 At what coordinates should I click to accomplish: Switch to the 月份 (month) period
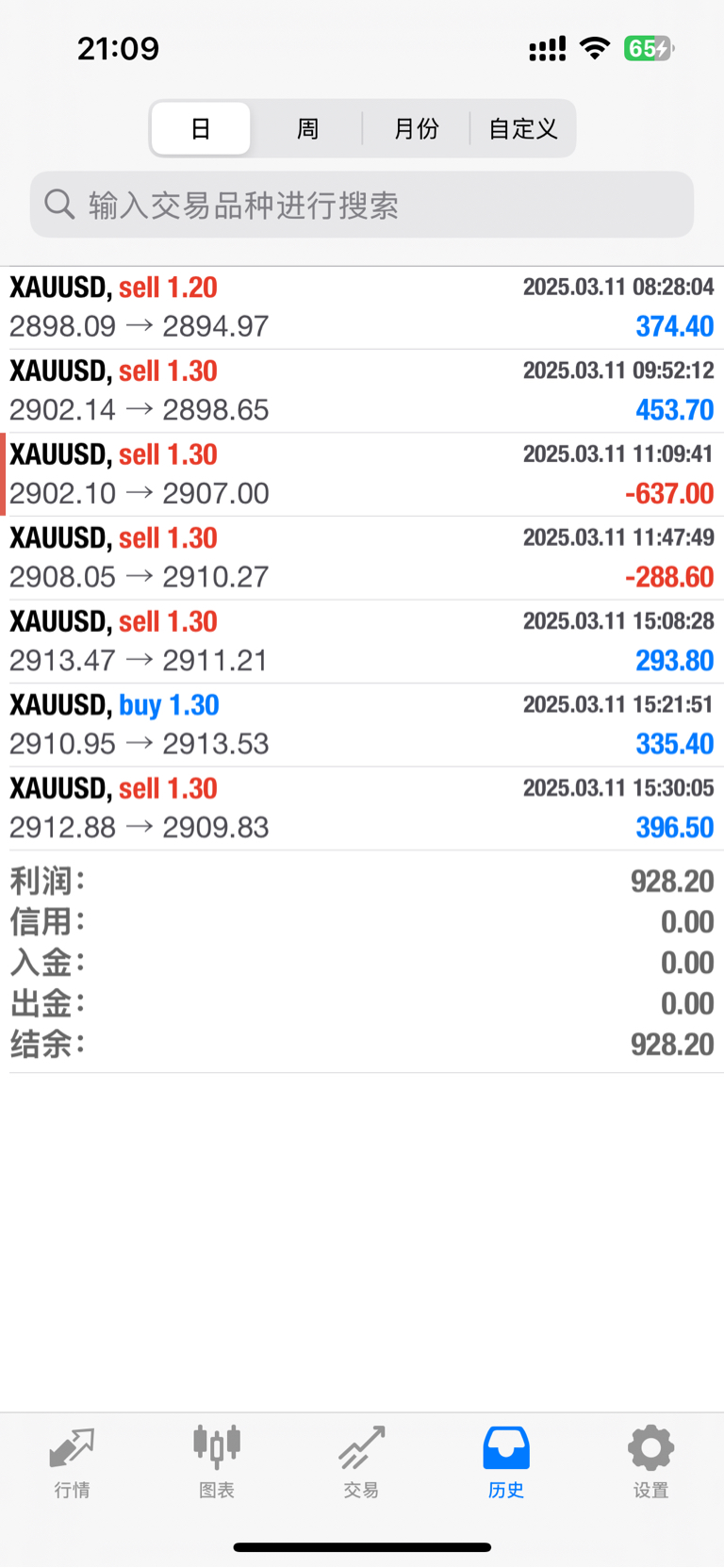pyautogui.click(x=416, y=128)
